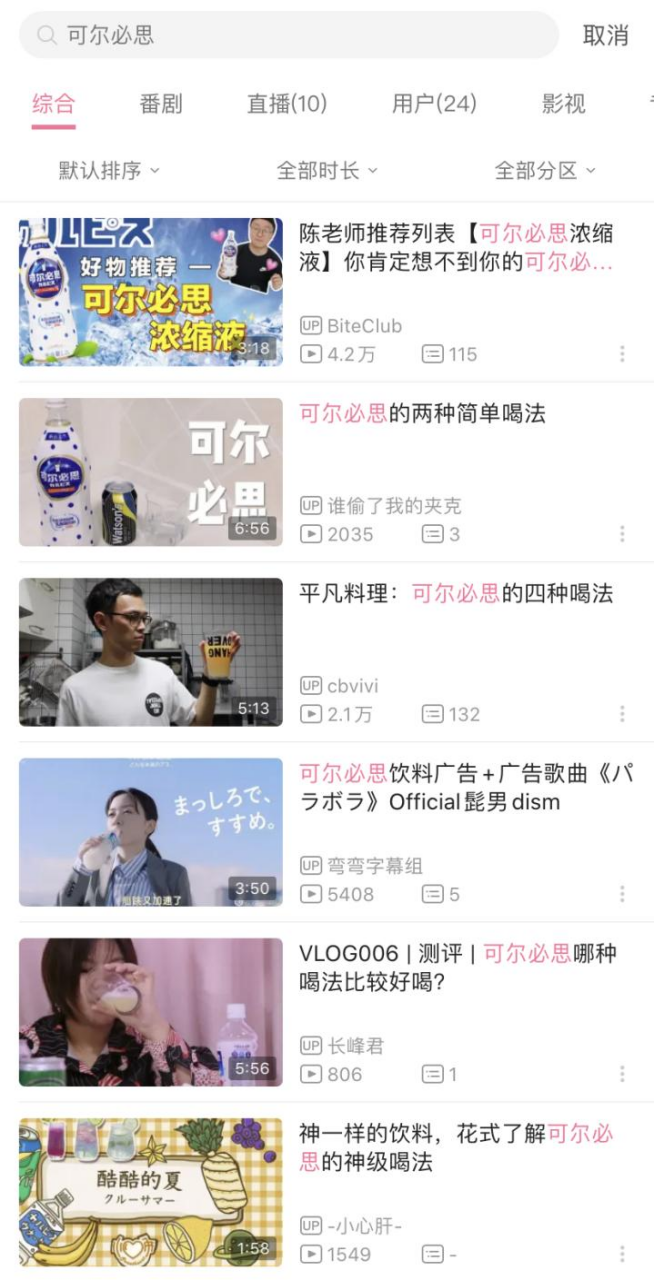Tap the three-dot menu on 弯弯字幕组's video
This screenshot has width=654, height=1280.
[x=622, y=894]
